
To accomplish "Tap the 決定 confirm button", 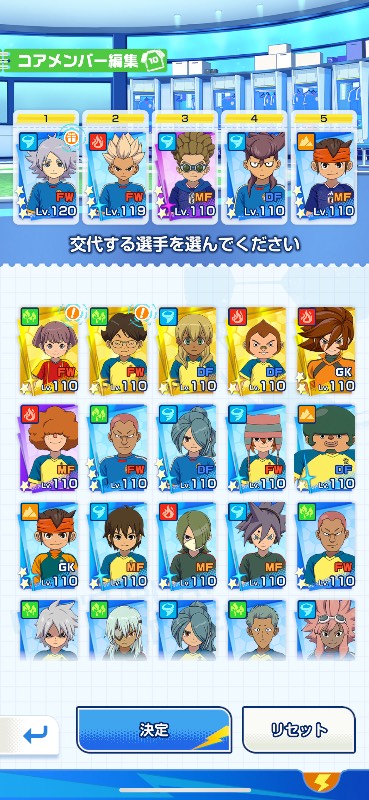I will point(154,730).
